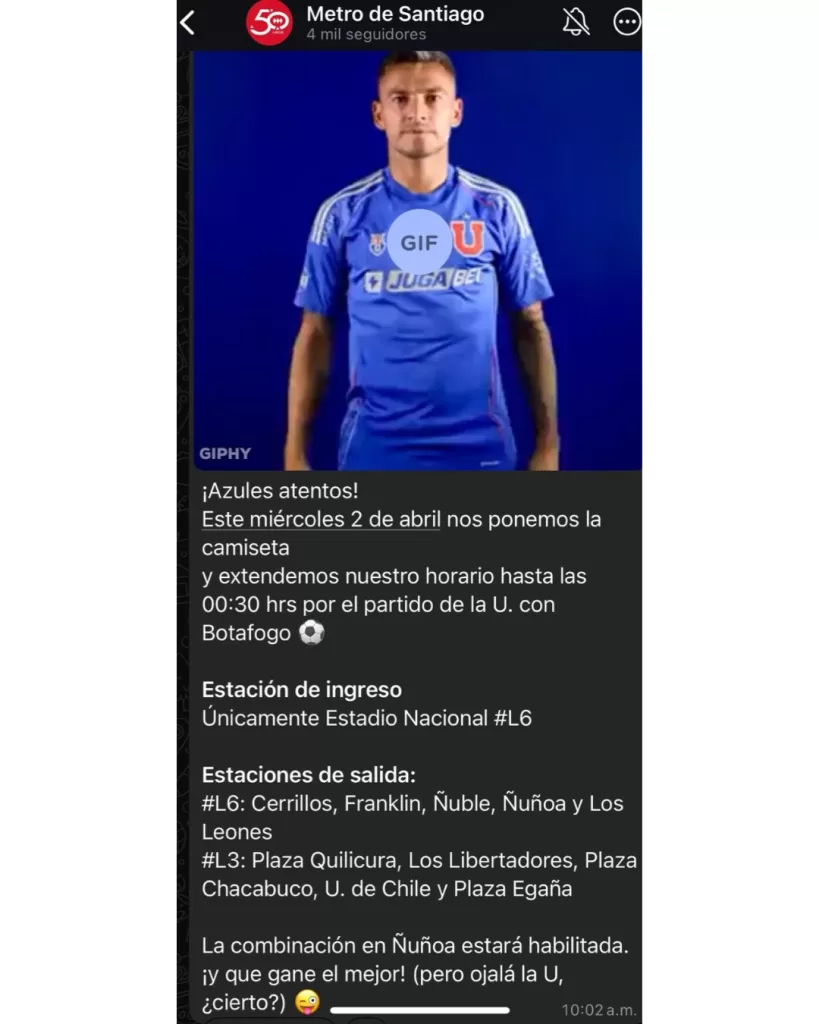The height and width of the screenshot is (1024, 819).
Task: Toggle the muted notifications bell
Action: tap(576, 22)
